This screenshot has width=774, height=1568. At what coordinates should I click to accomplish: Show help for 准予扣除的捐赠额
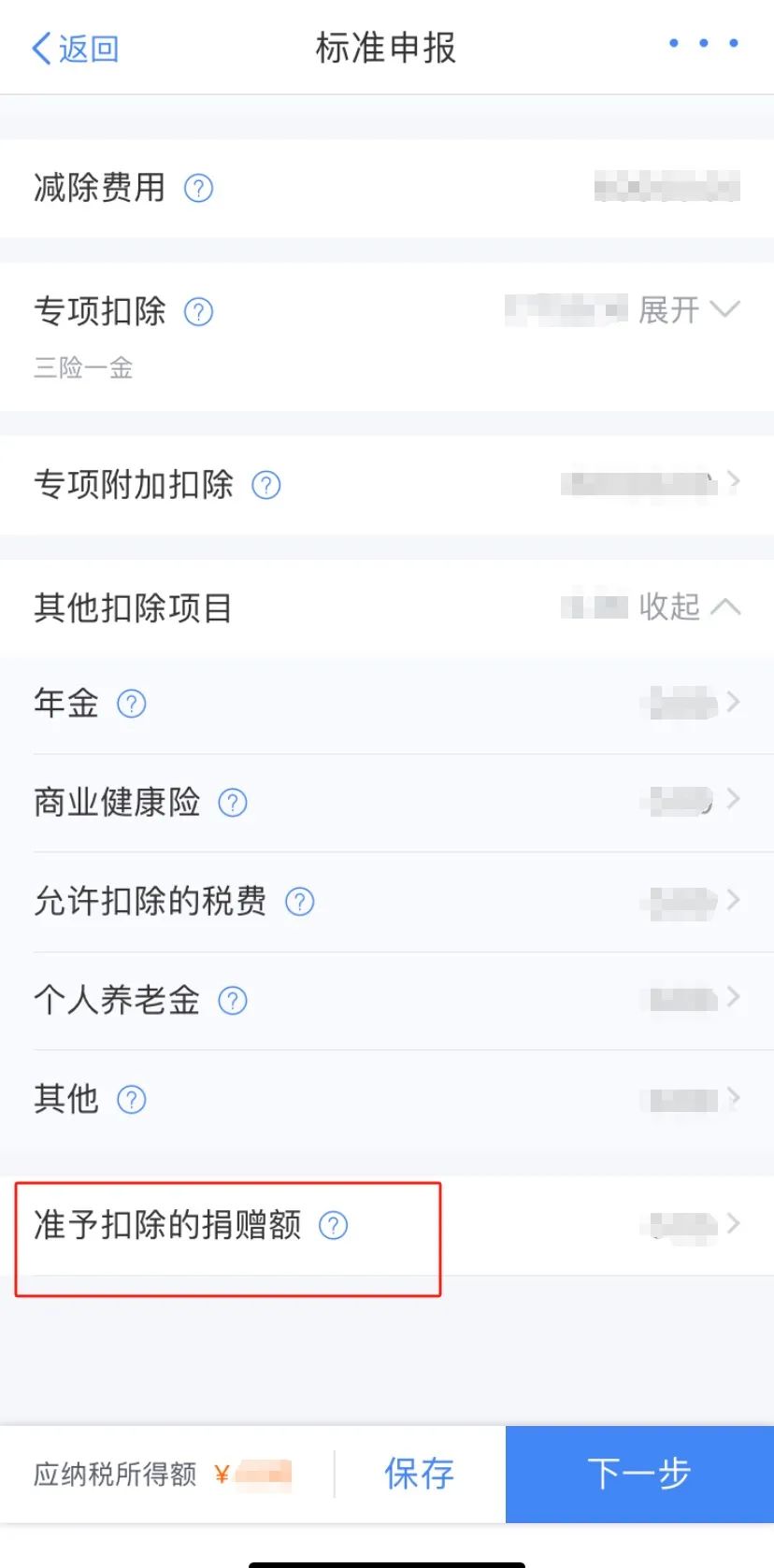[x=334, y=1225]
